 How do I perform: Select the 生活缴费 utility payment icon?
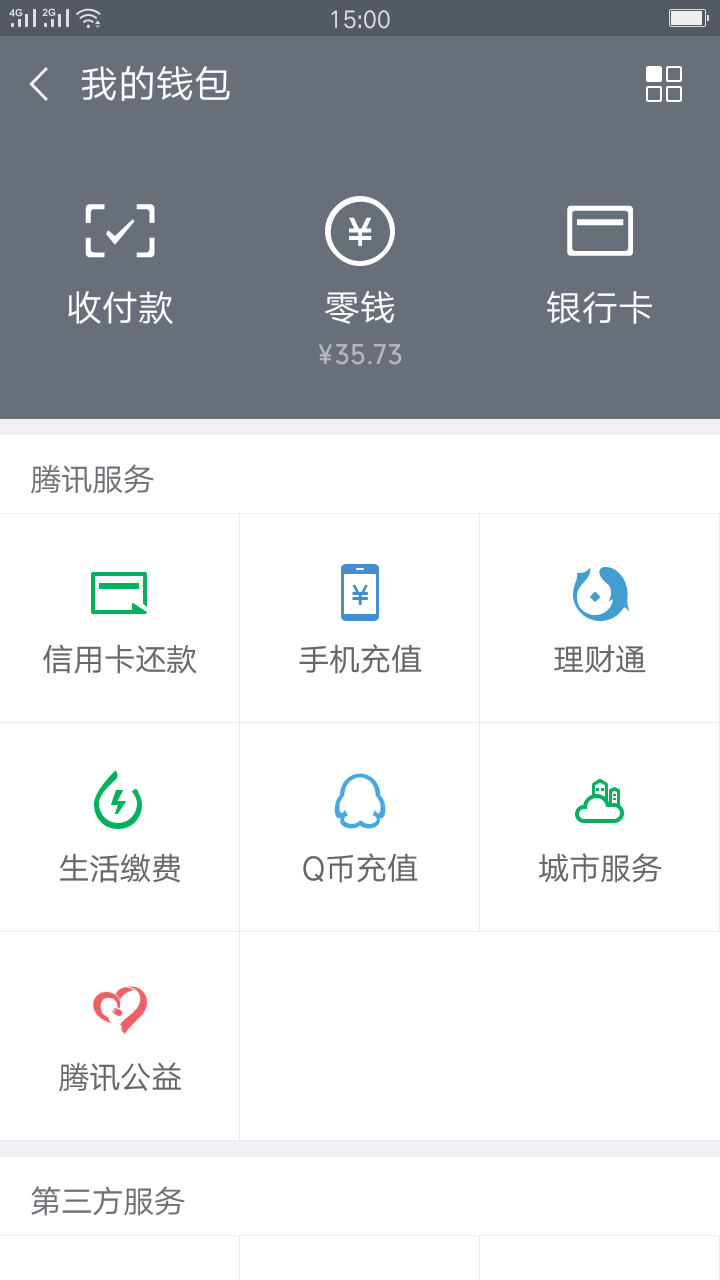(119, 801)
